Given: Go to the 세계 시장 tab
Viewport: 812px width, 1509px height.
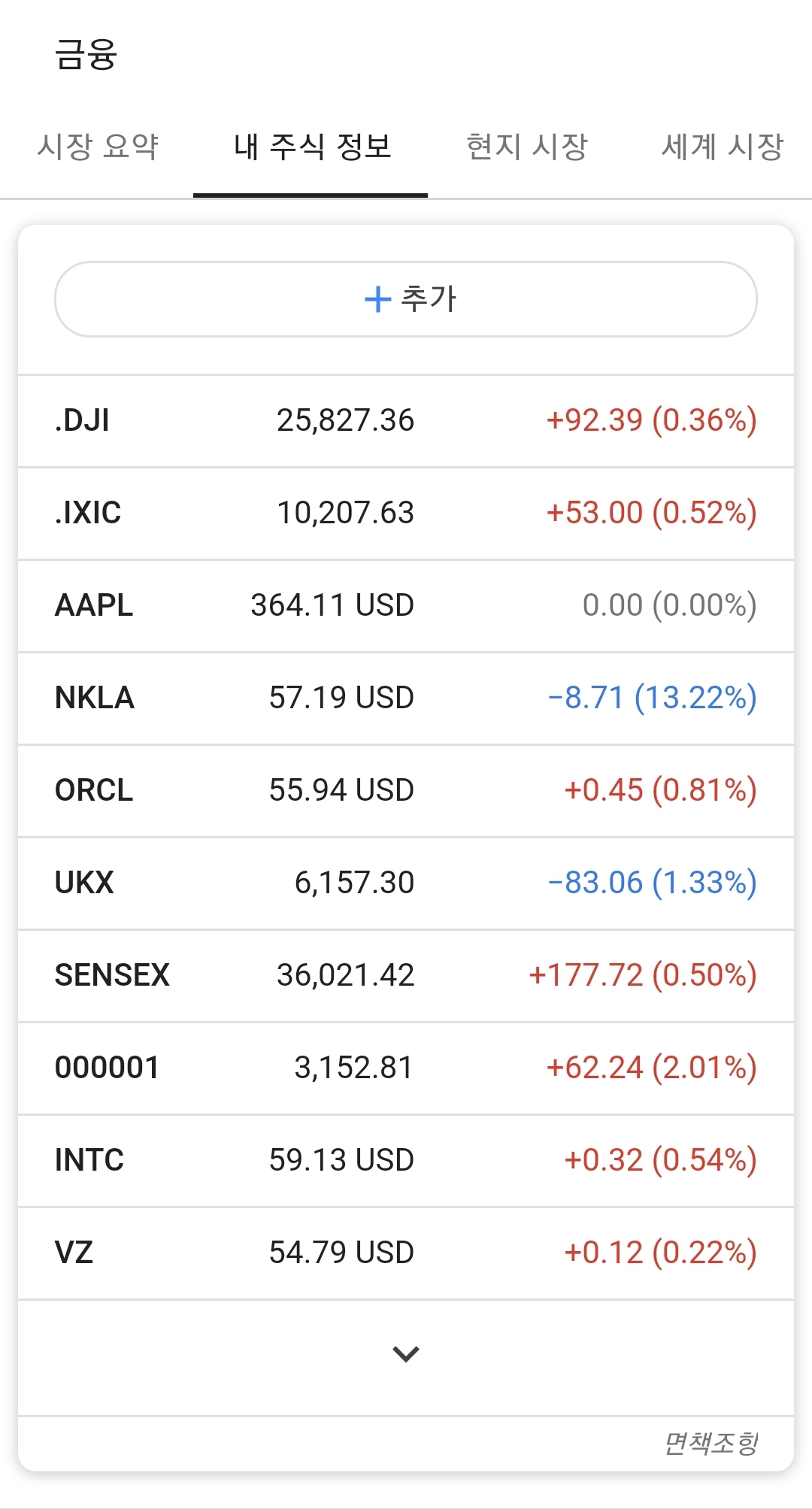Looking at the screenshot, I should click(722, 146).
